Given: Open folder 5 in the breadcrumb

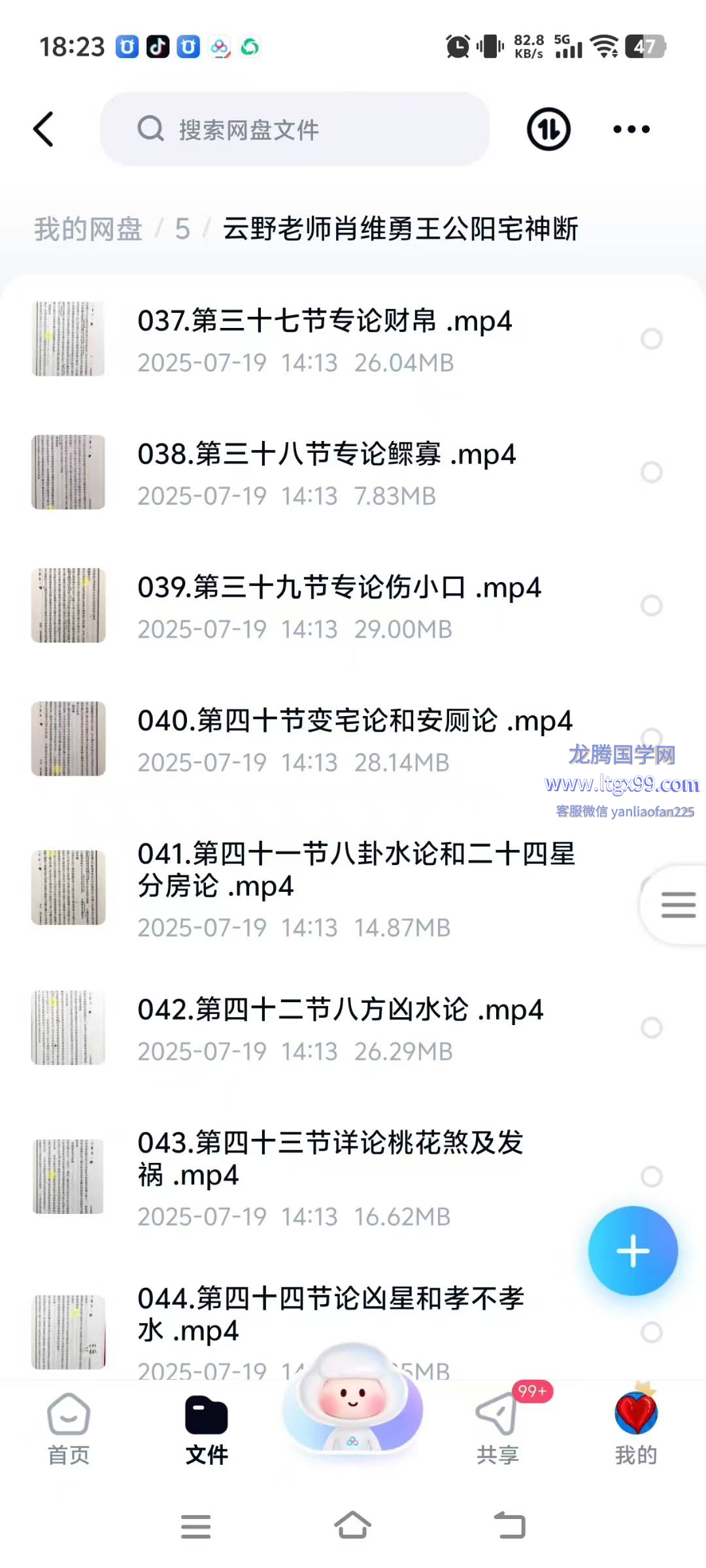Looking at the screenshot, I should 182,229.
